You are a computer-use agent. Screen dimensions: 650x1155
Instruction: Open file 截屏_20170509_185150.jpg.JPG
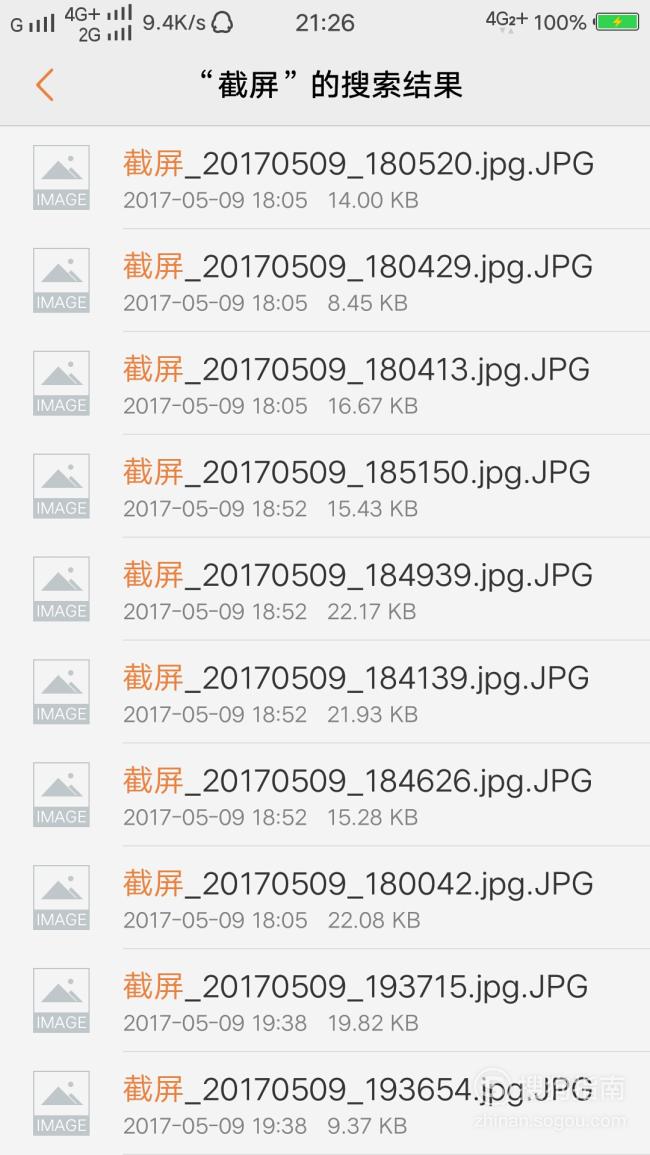[325, 486]
